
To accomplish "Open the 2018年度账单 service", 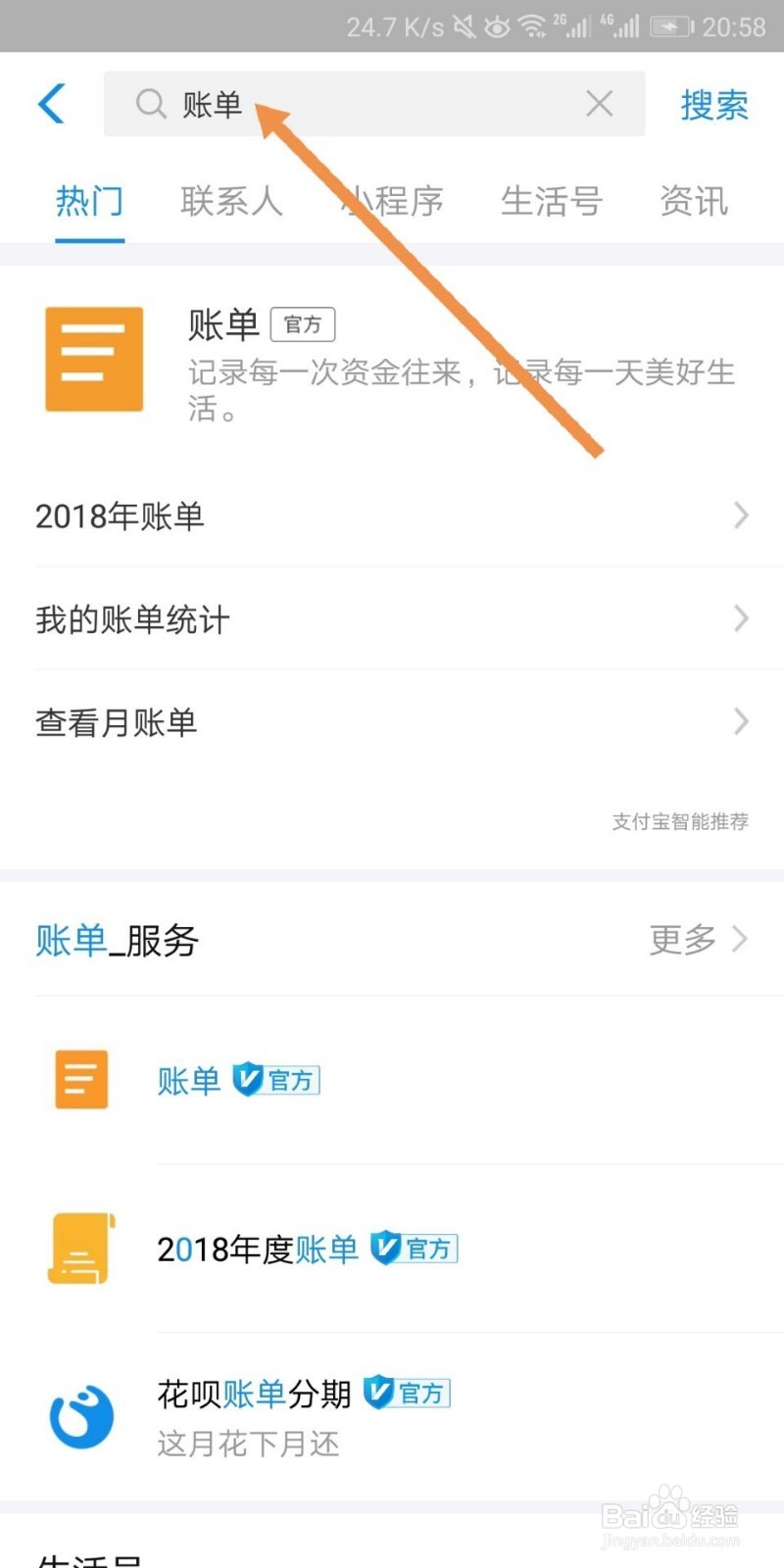I will tap(392, 1249).
